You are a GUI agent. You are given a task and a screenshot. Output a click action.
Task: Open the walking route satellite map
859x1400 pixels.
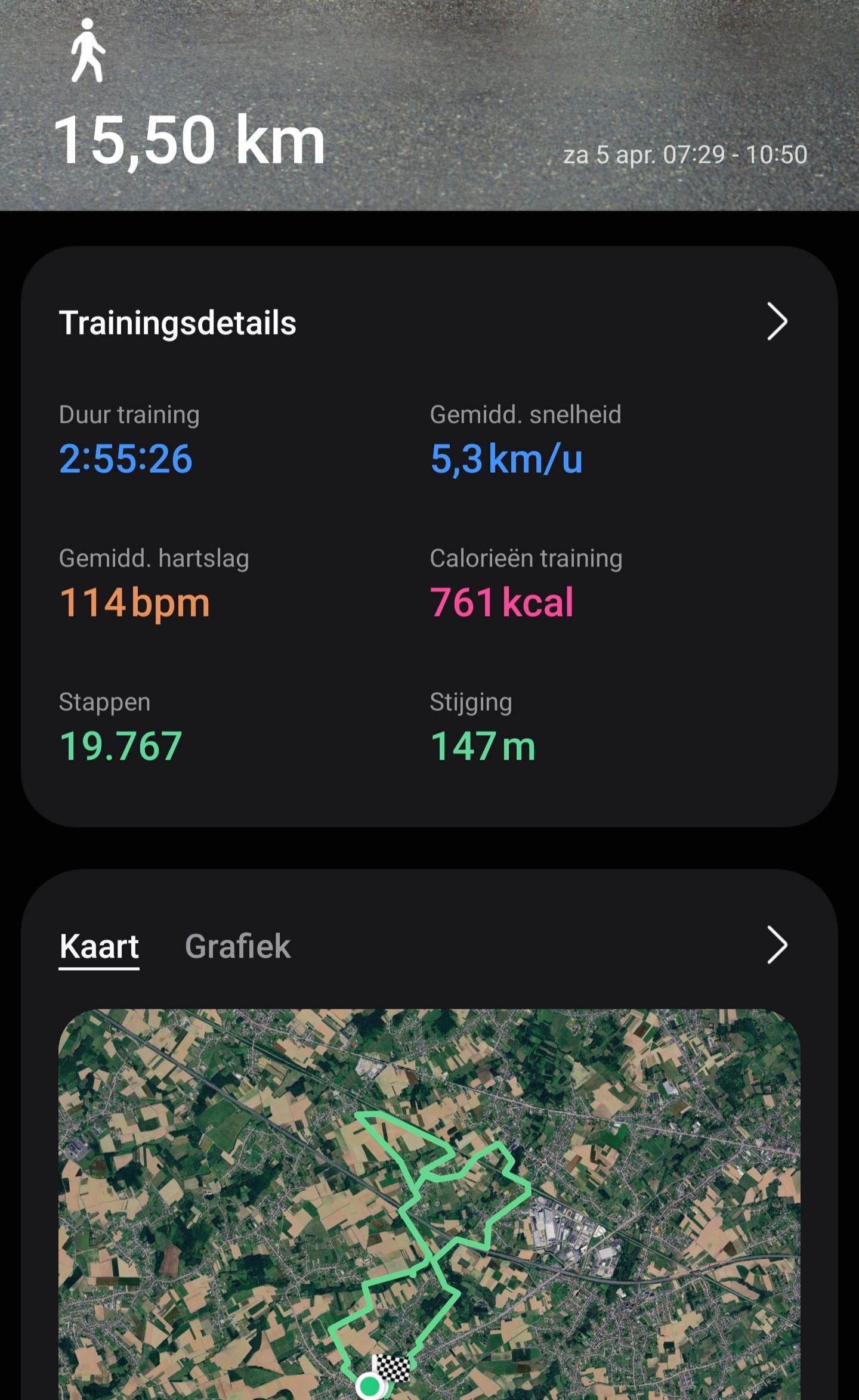pos(429,1204)
